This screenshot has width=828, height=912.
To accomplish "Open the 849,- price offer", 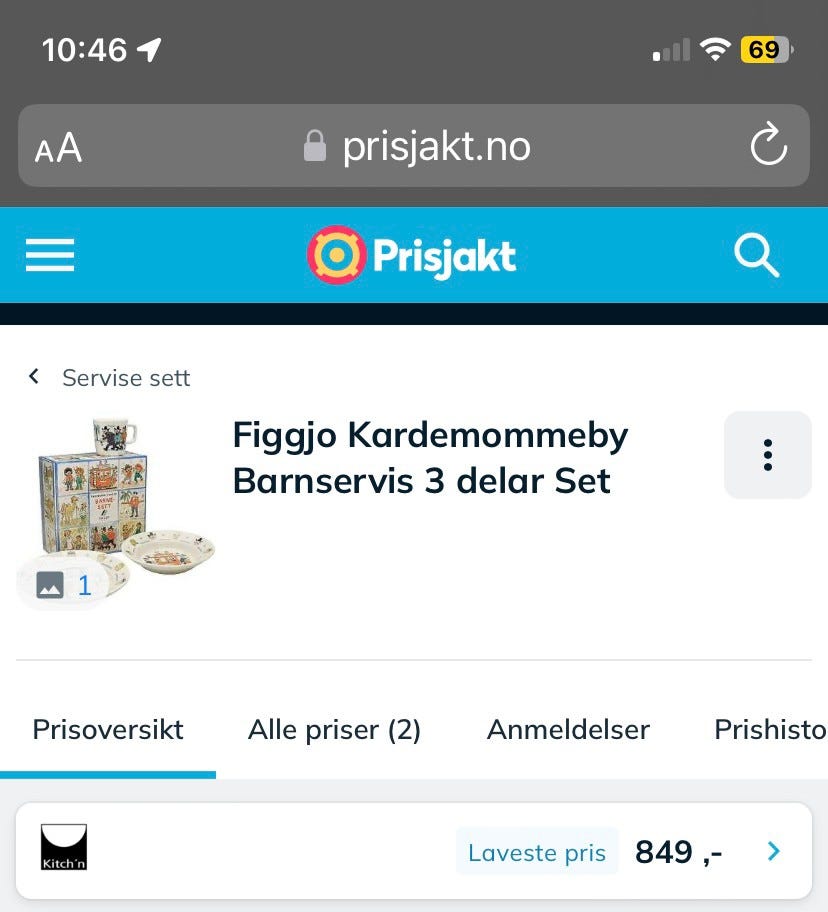I will [x=676, y=851].
